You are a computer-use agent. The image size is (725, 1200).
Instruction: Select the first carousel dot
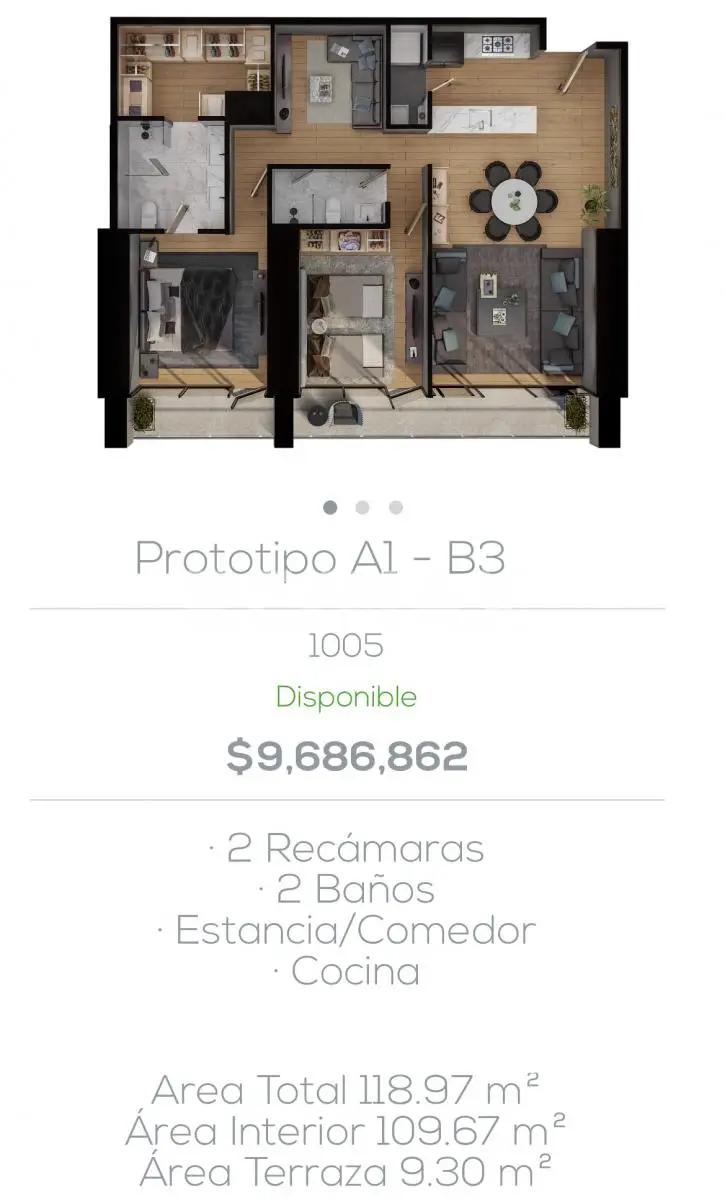click(330, 508)
